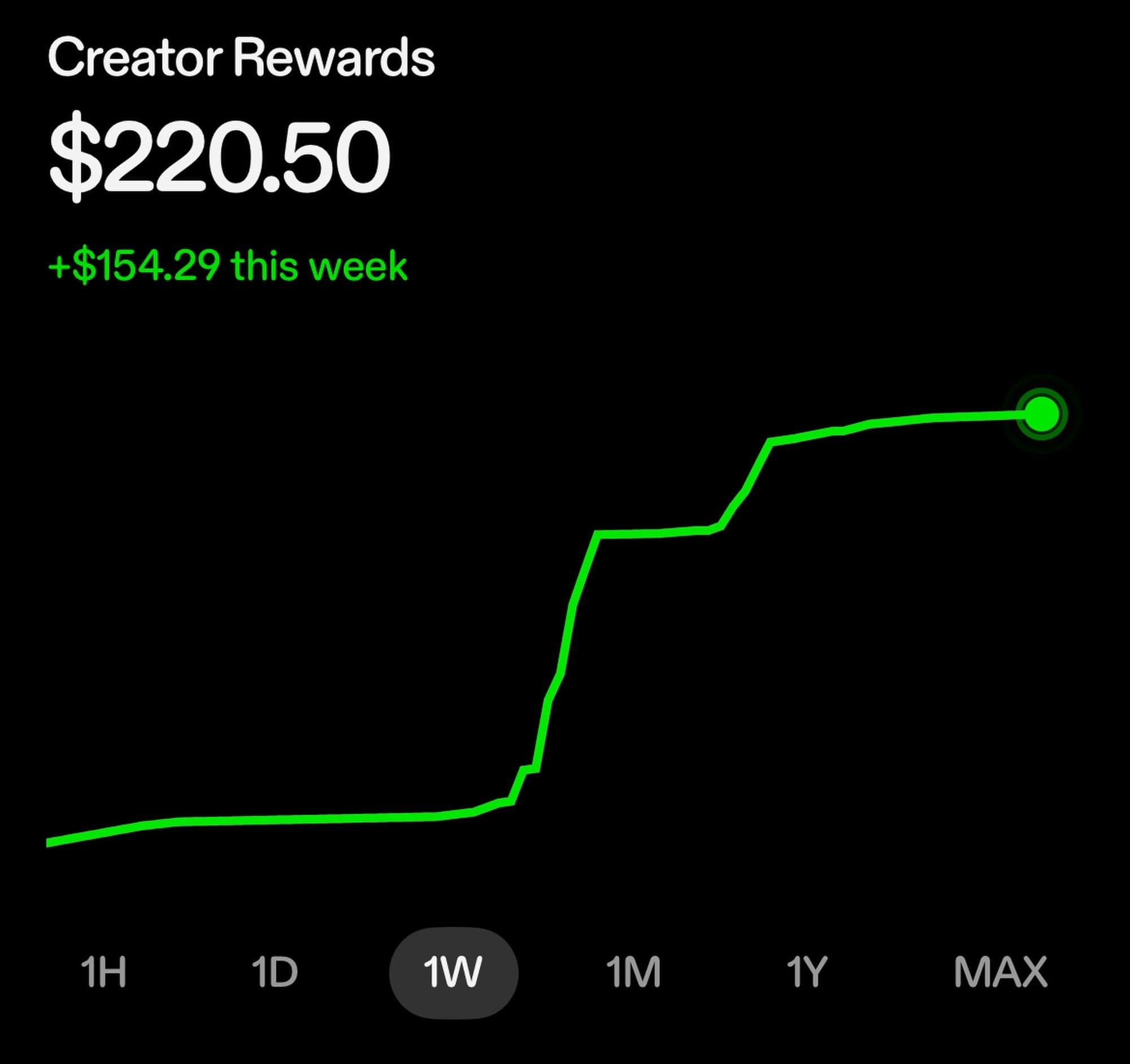Switch chart range to 1H

103,972
